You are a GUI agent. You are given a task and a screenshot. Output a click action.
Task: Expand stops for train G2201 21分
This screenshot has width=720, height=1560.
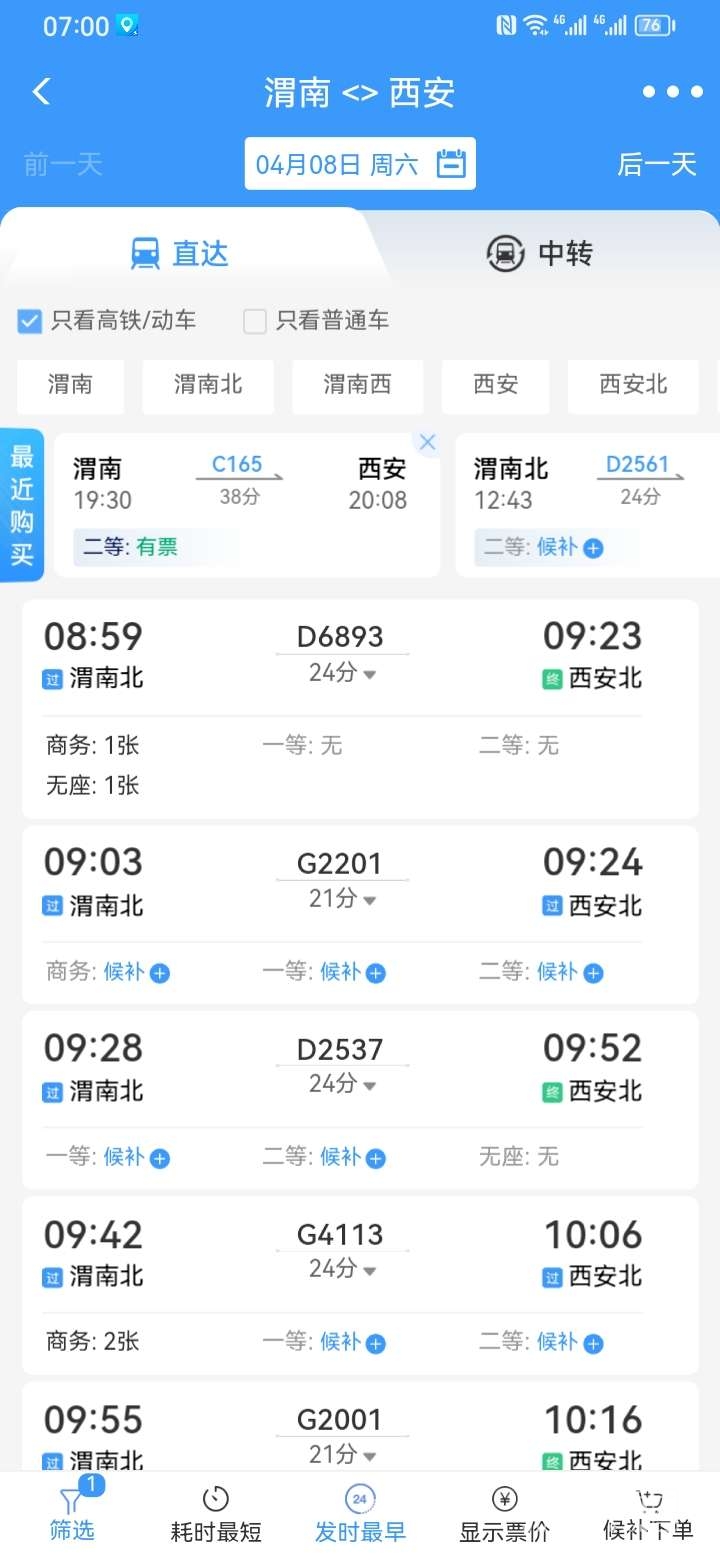[342, 899]
